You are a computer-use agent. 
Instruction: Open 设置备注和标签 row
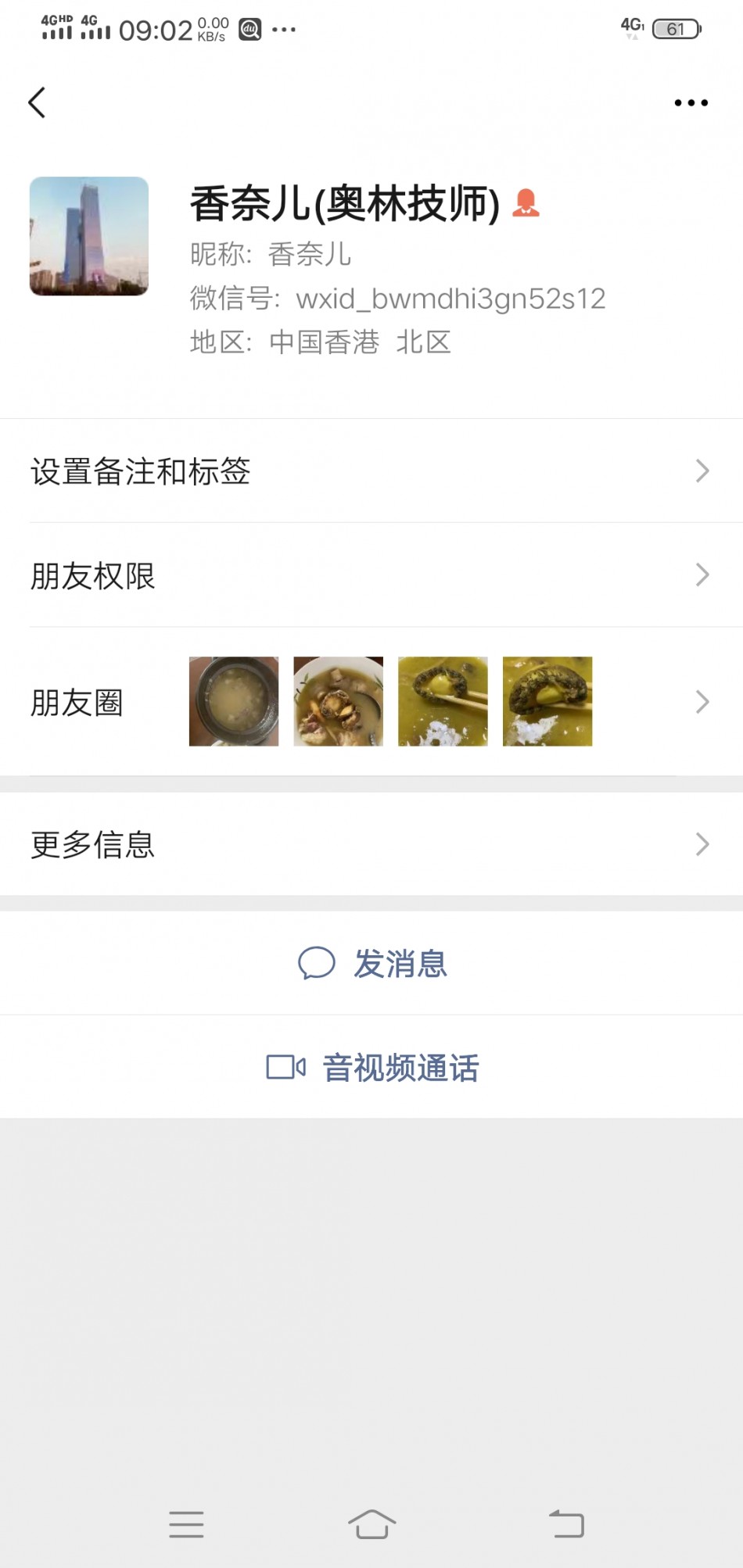371,471
